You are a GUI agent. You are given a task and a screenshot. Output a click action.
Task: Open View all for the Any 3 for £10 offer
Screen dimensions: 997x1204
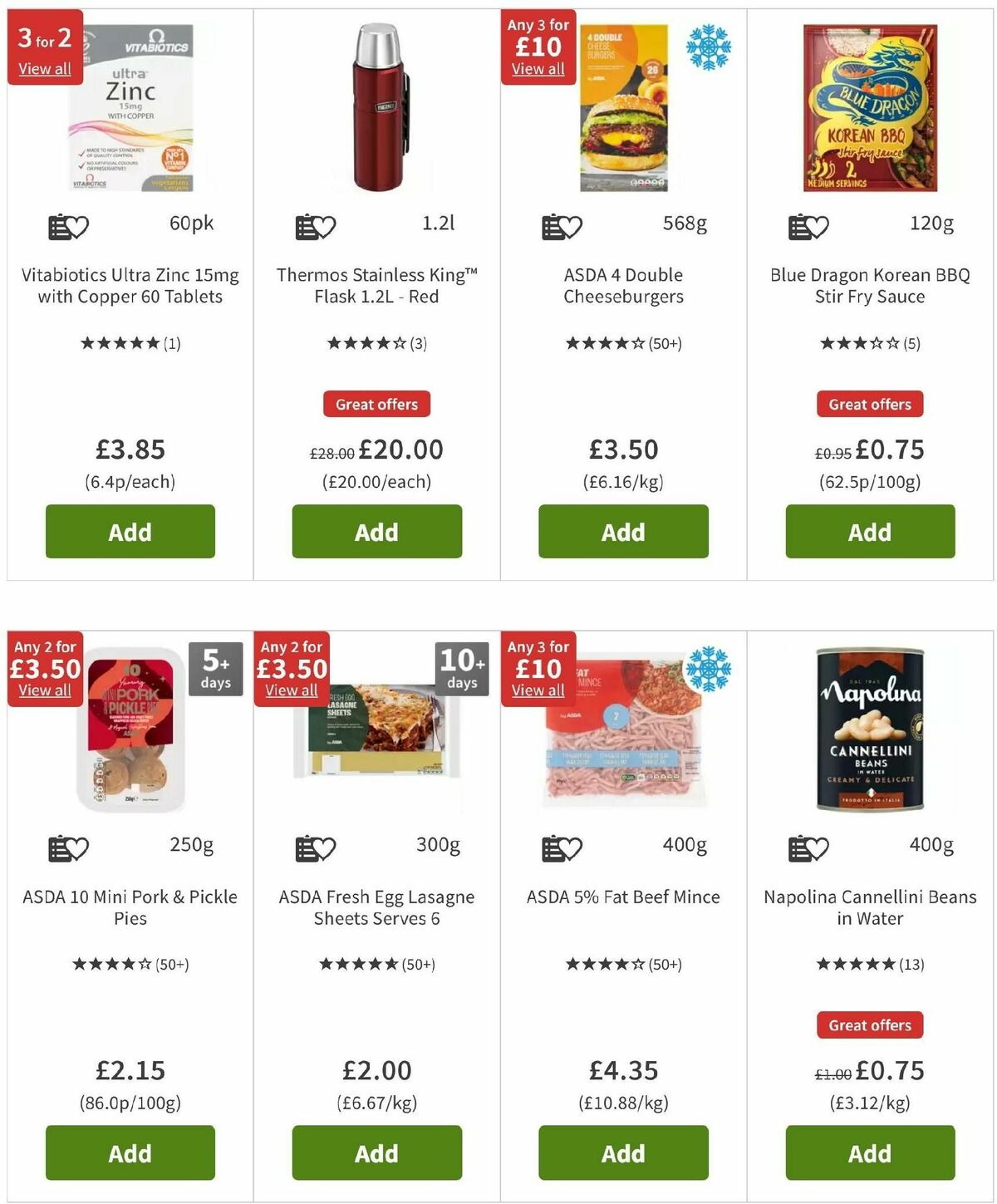pyautogui.click(x=537, y=69)
